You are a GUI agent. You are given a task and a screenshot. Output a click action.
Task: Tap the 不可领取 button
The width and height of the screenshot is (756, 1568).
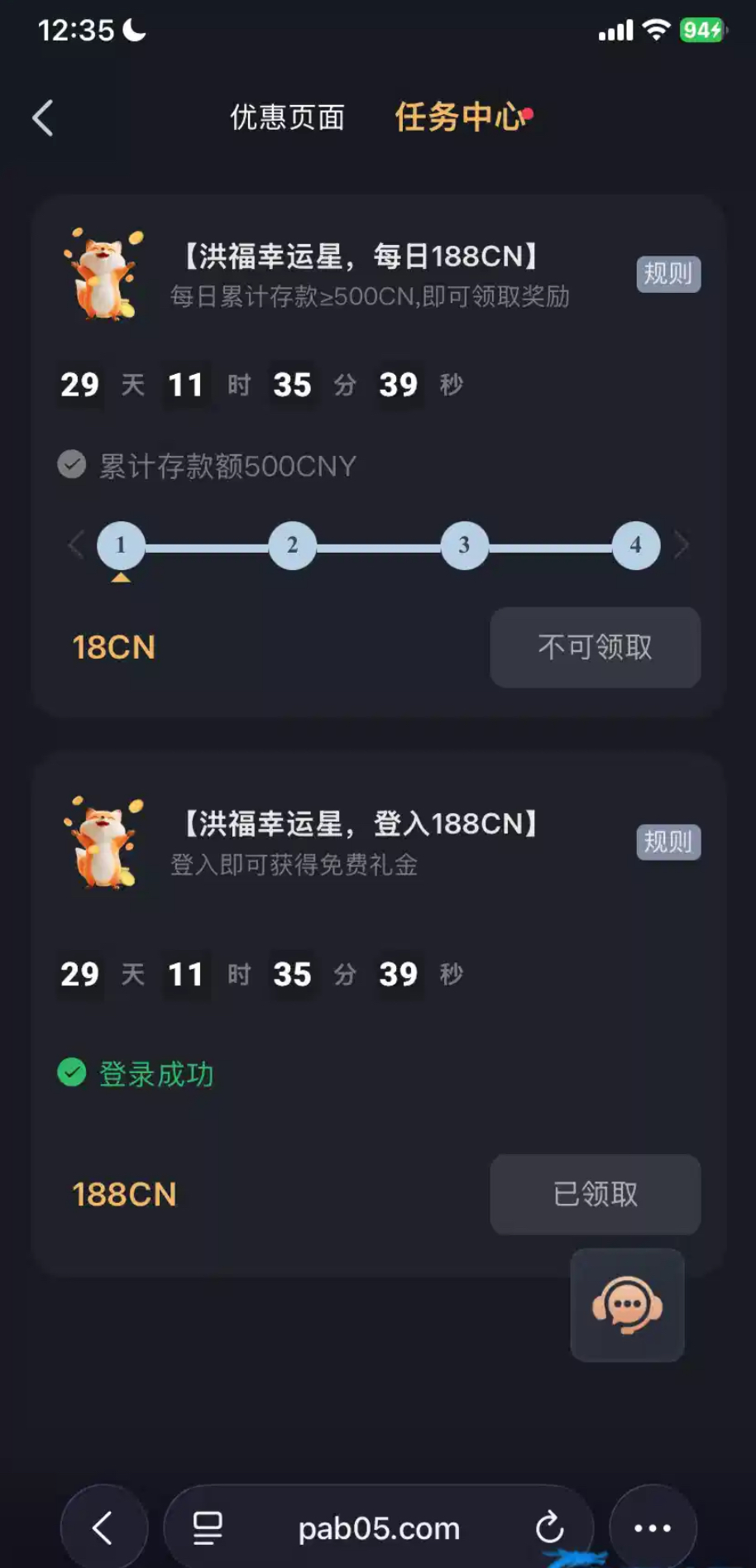click(x=595, y=647)
